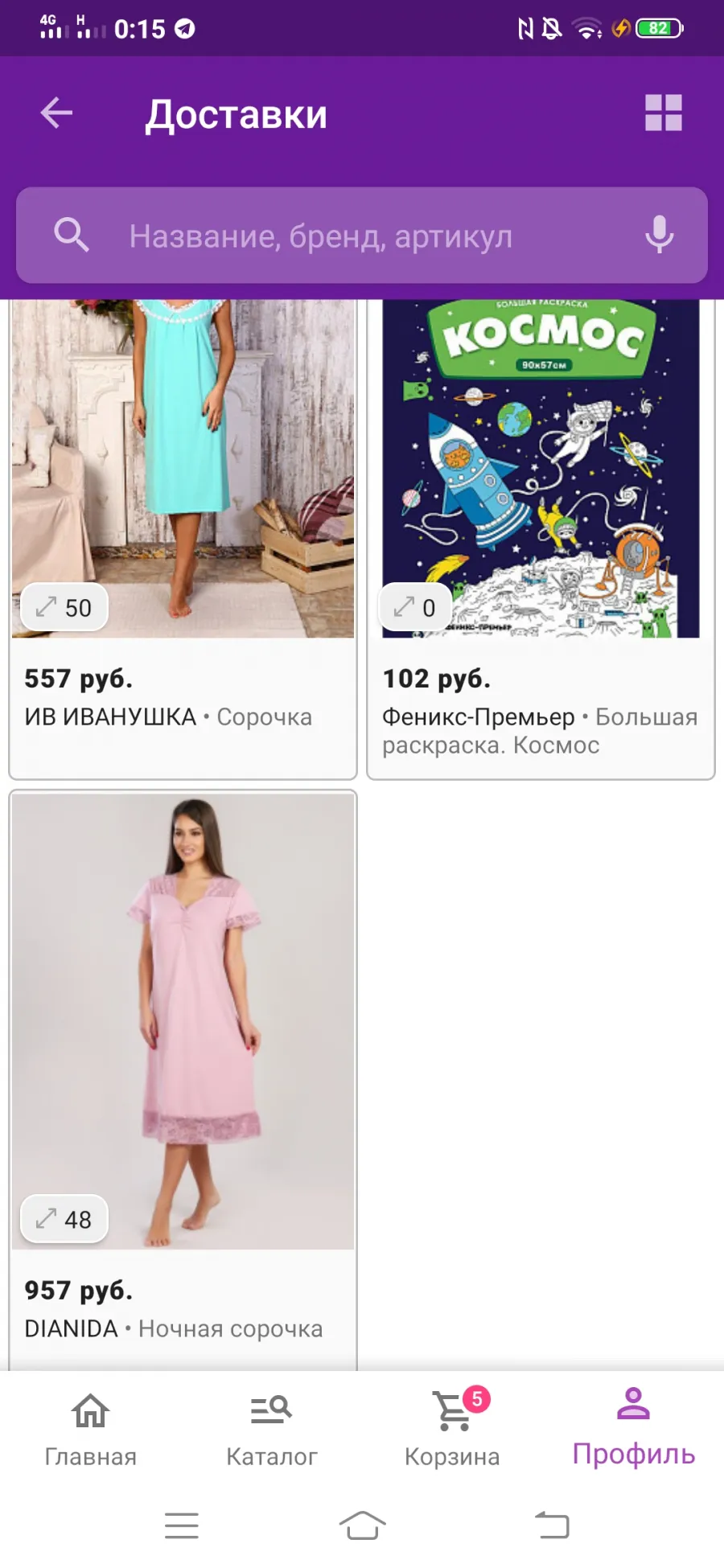Go back from the Доставки screen

[x=56, y=113]
